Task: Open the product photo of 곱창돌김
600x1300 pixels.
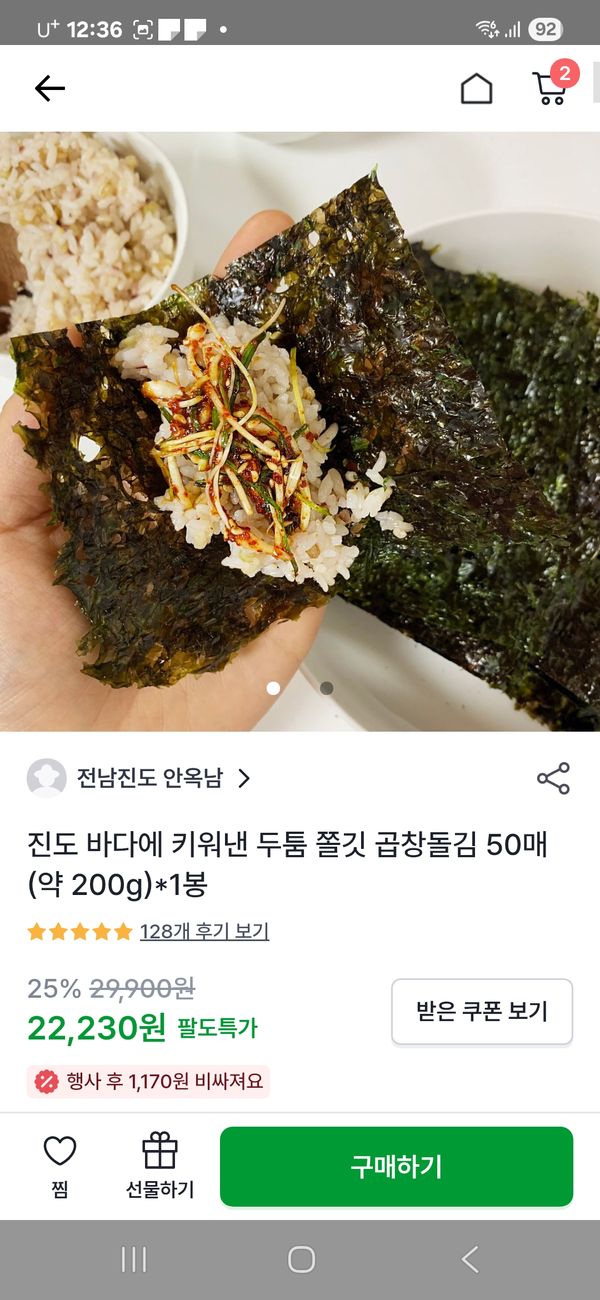Action: coord(300,430)
